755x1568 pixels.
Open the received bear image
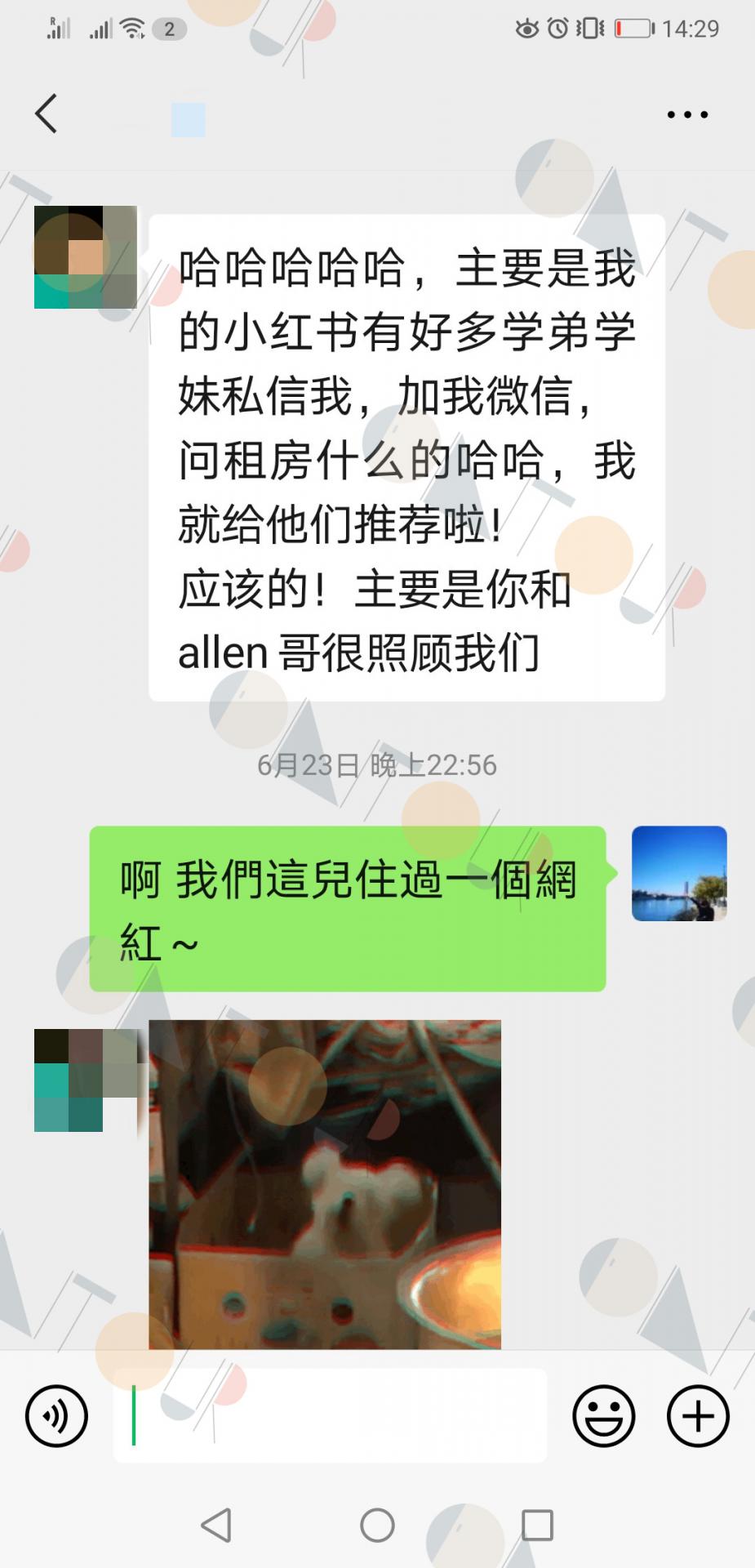325,1184
